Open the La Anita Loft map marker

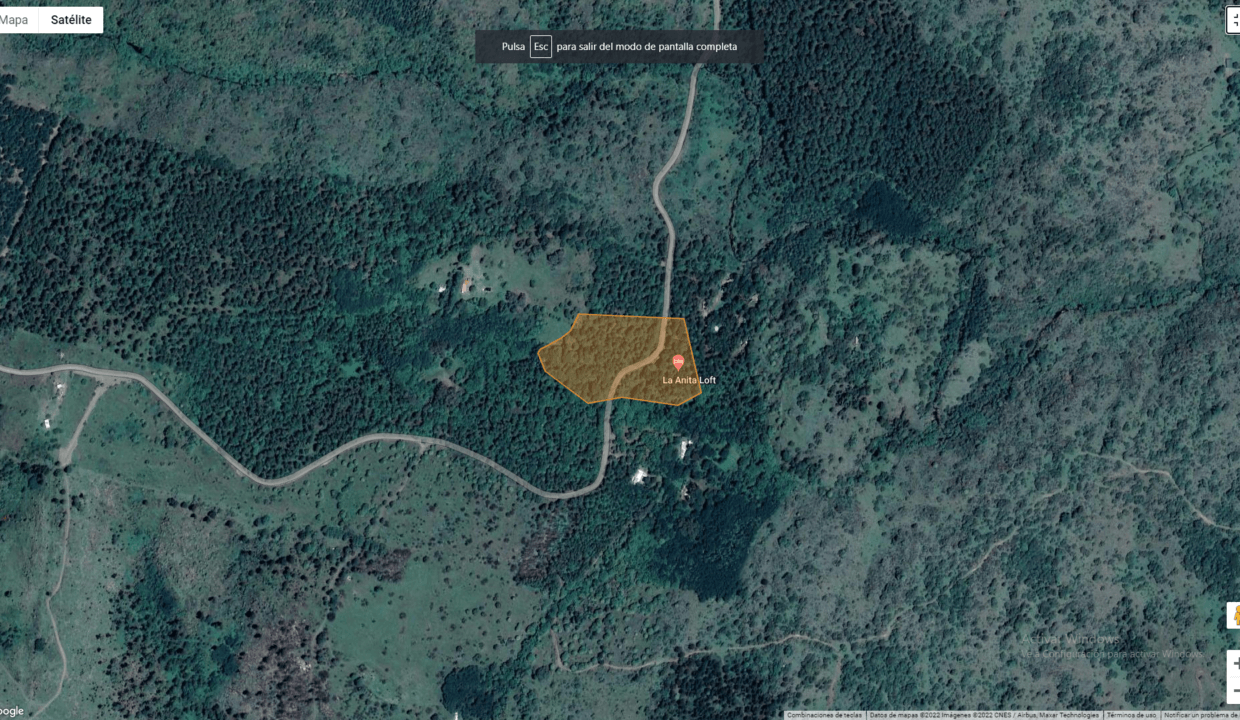[678, 362]
